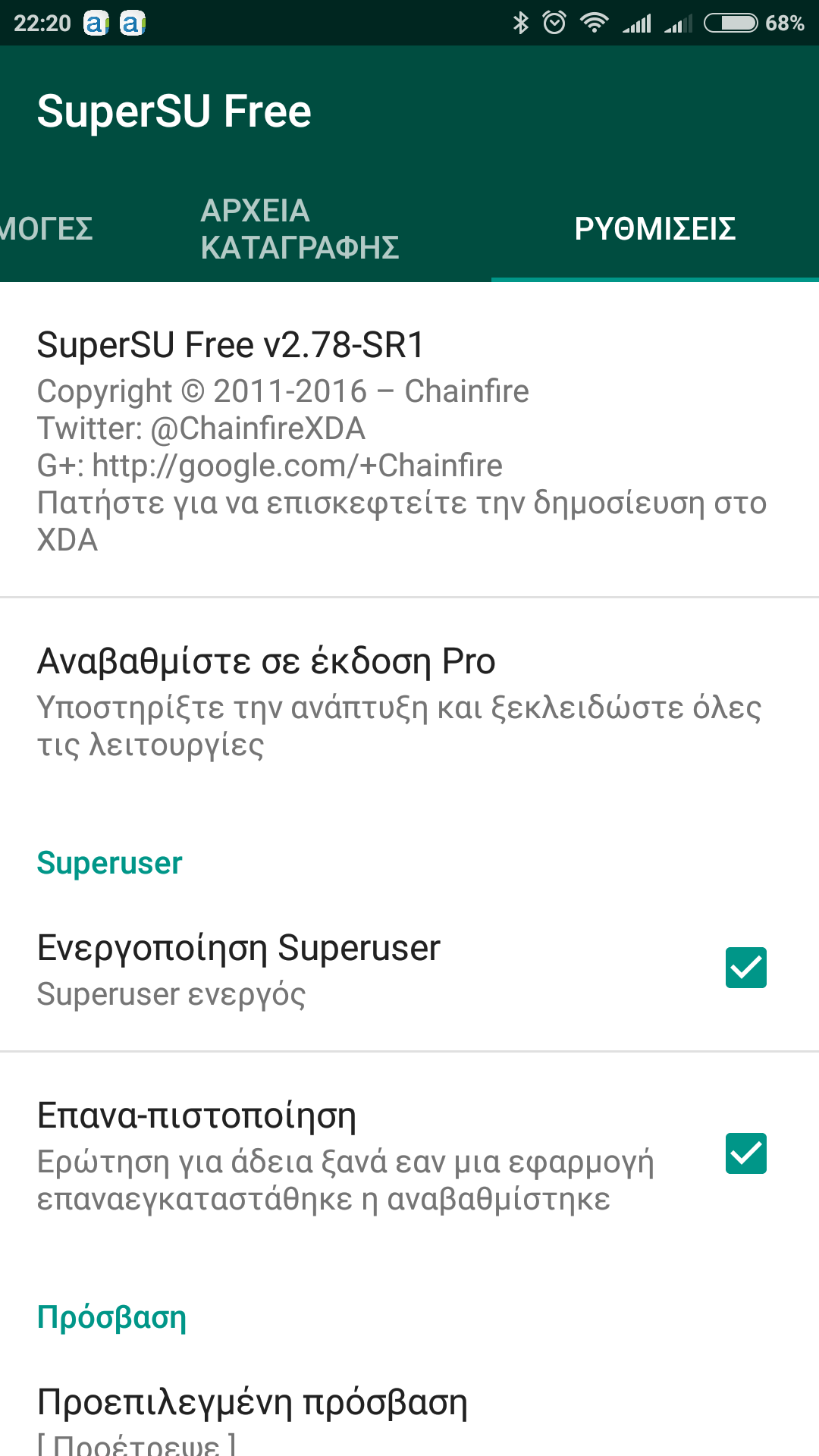Switch to the ΑΡΧΕΙΑ ΚΑΤΑΓΡΑΦΗΣ tab
819x1456 pixels.
click(300, 229)
